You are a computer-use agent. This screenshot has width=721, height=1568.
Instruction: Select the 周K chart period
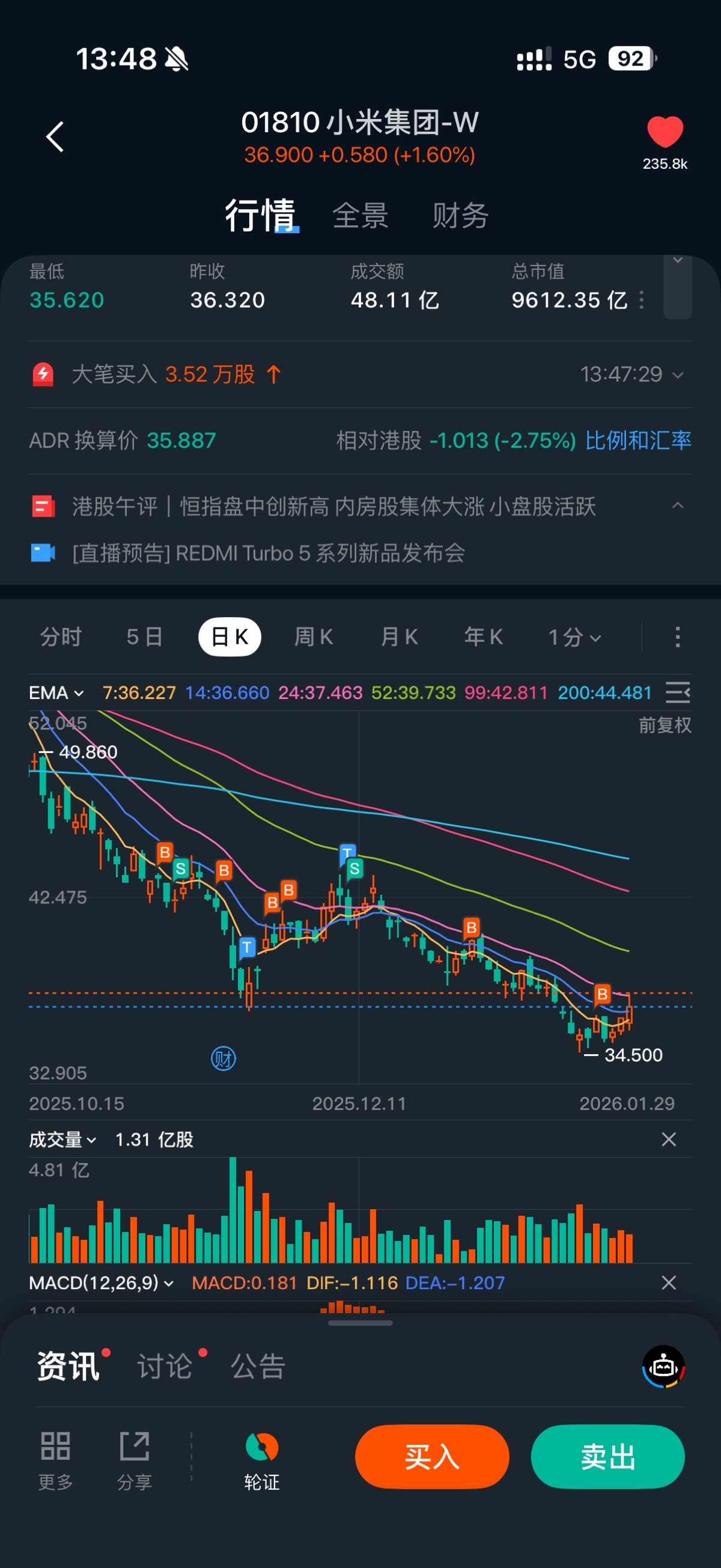(x=314, y=637)
